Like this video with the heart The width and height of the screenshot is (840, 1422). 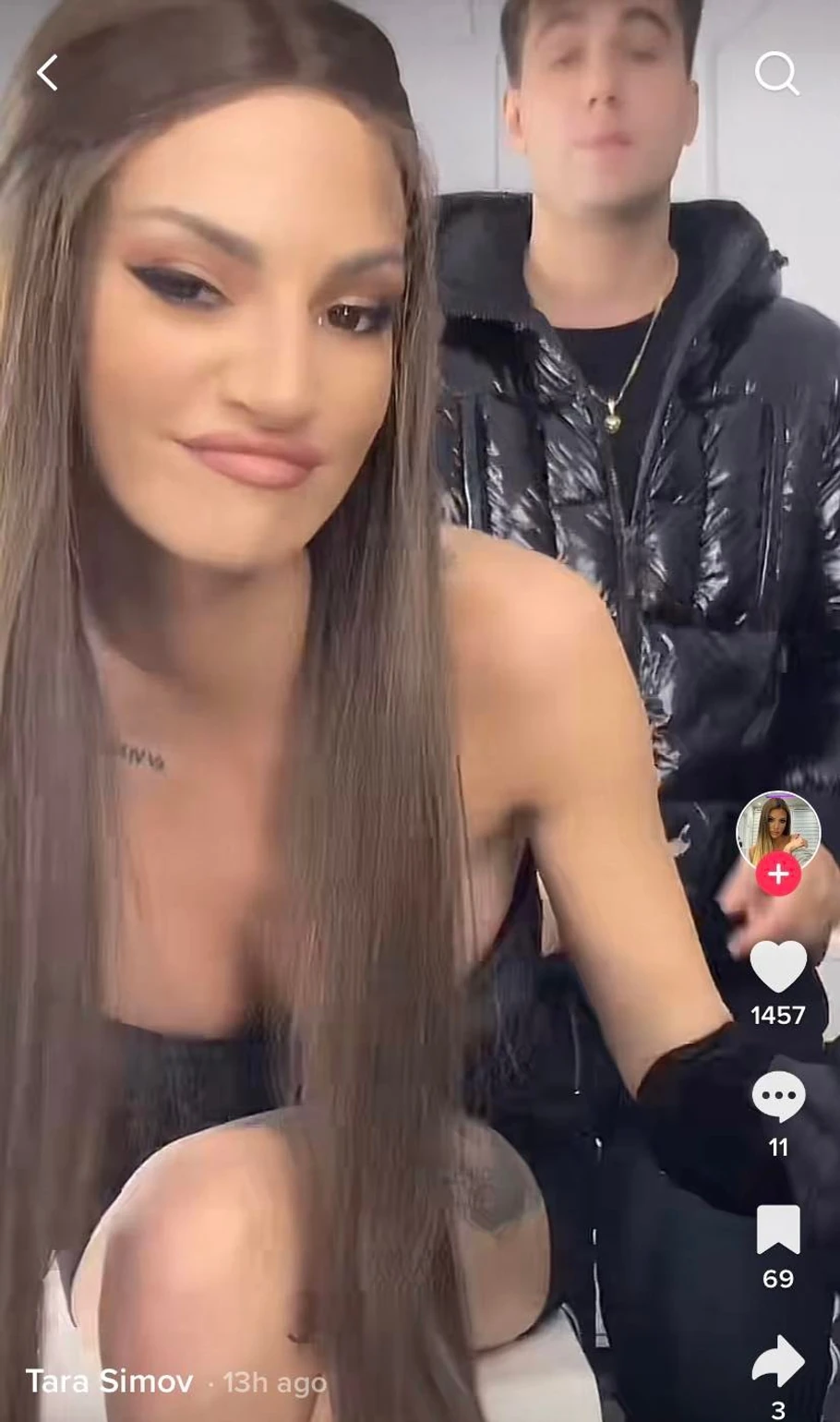tap(778, 967)
